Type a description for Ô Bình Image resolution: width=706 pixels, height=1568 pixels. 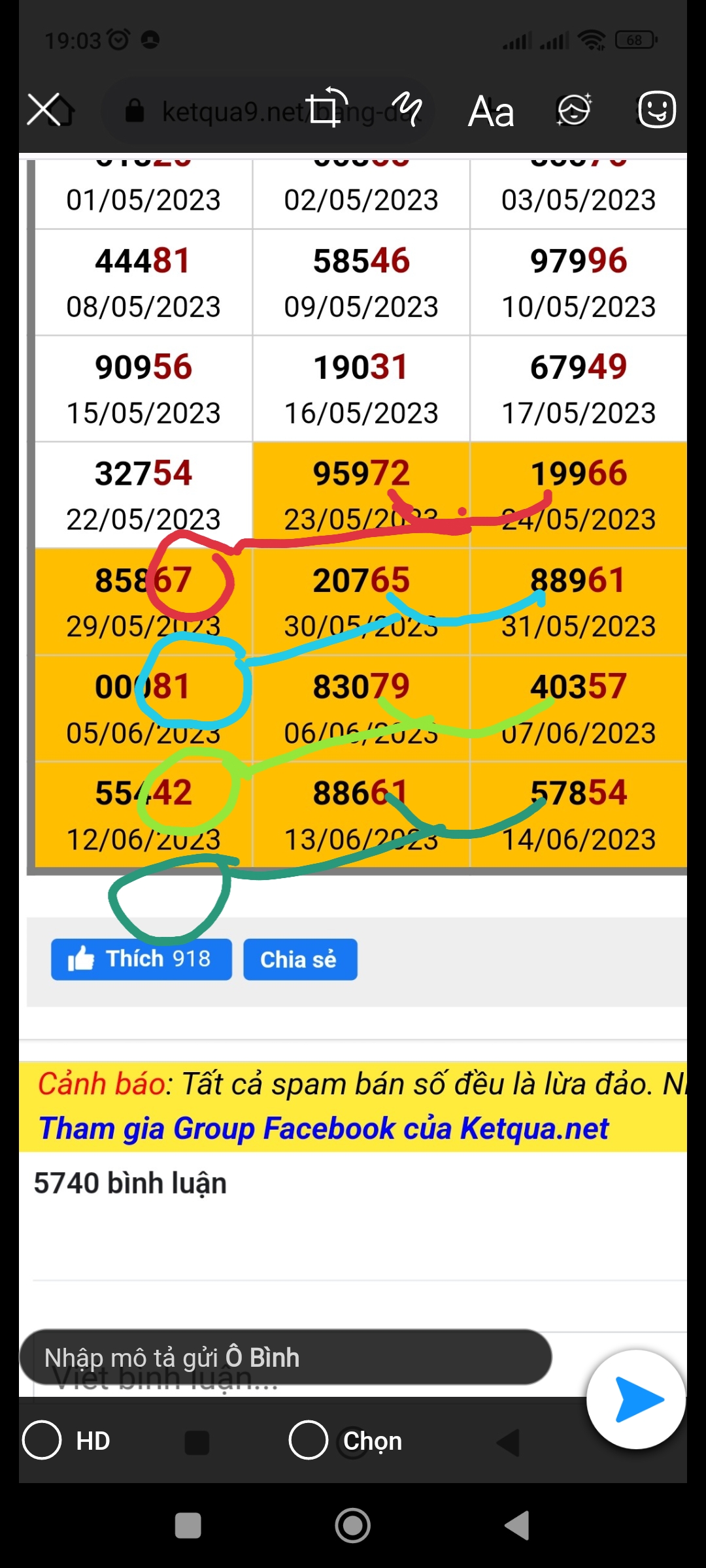(x=286, y=1357)
